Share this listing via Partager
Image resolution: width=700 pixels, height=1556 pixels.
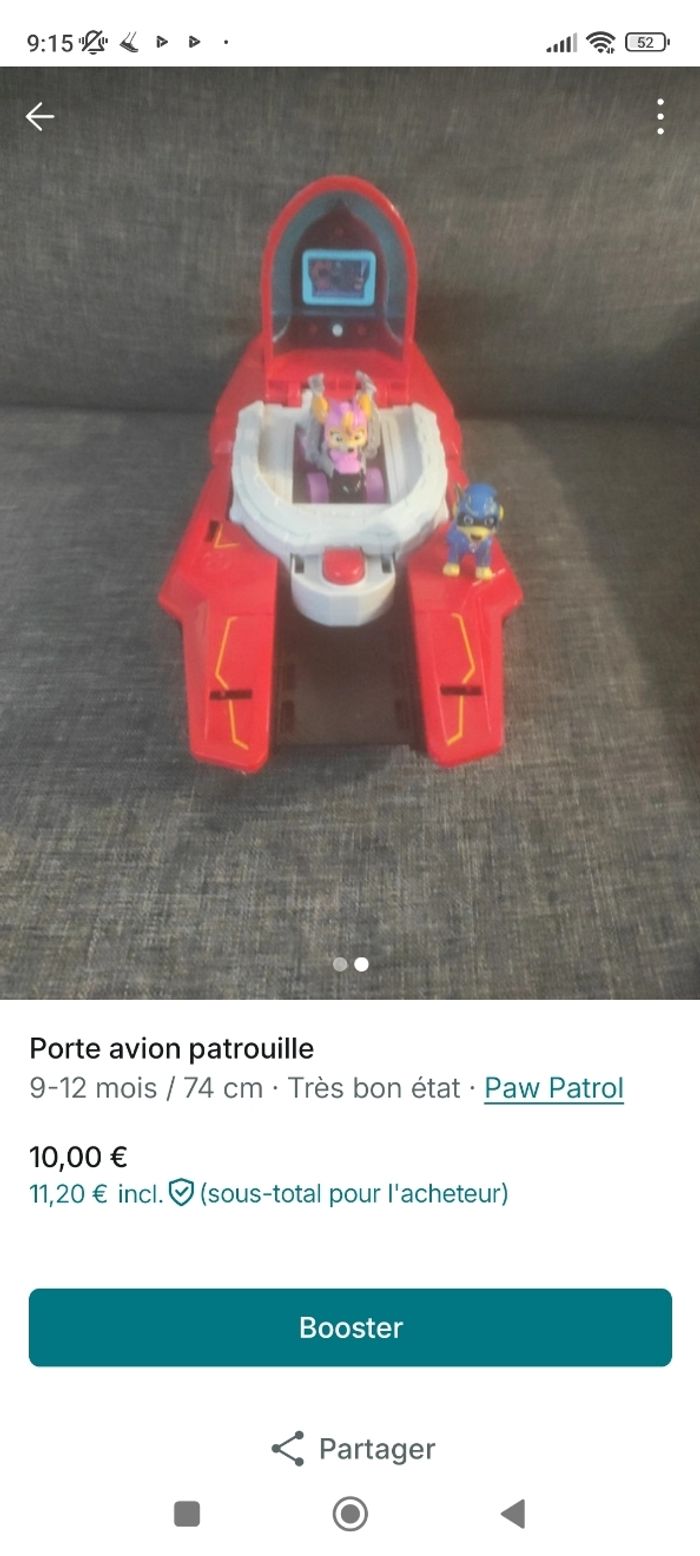click(x=353, y=1448)
